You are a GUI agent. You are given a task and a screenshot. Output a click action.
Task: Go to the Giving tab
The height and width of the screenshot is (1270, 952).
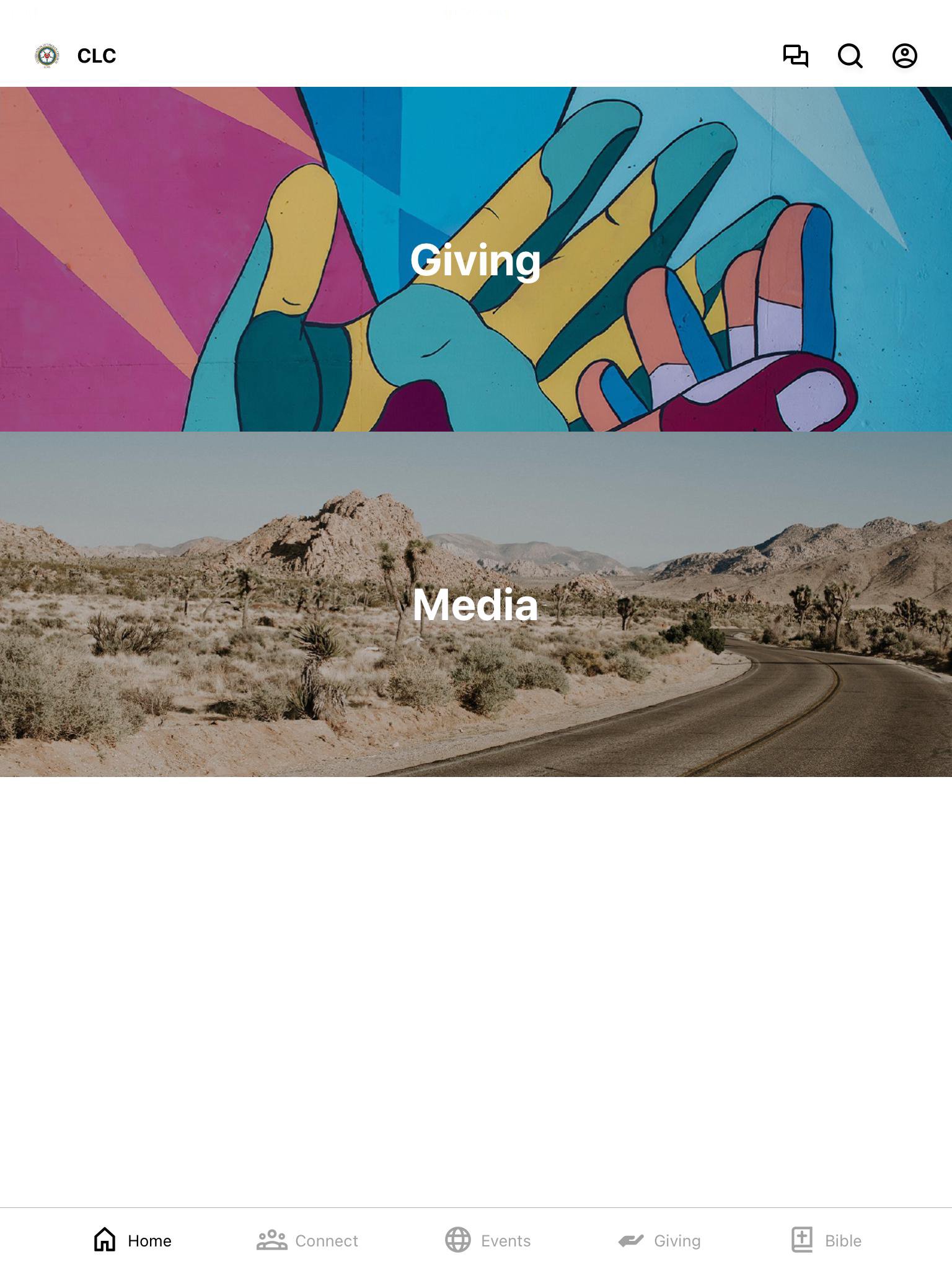coord(659,1240)
